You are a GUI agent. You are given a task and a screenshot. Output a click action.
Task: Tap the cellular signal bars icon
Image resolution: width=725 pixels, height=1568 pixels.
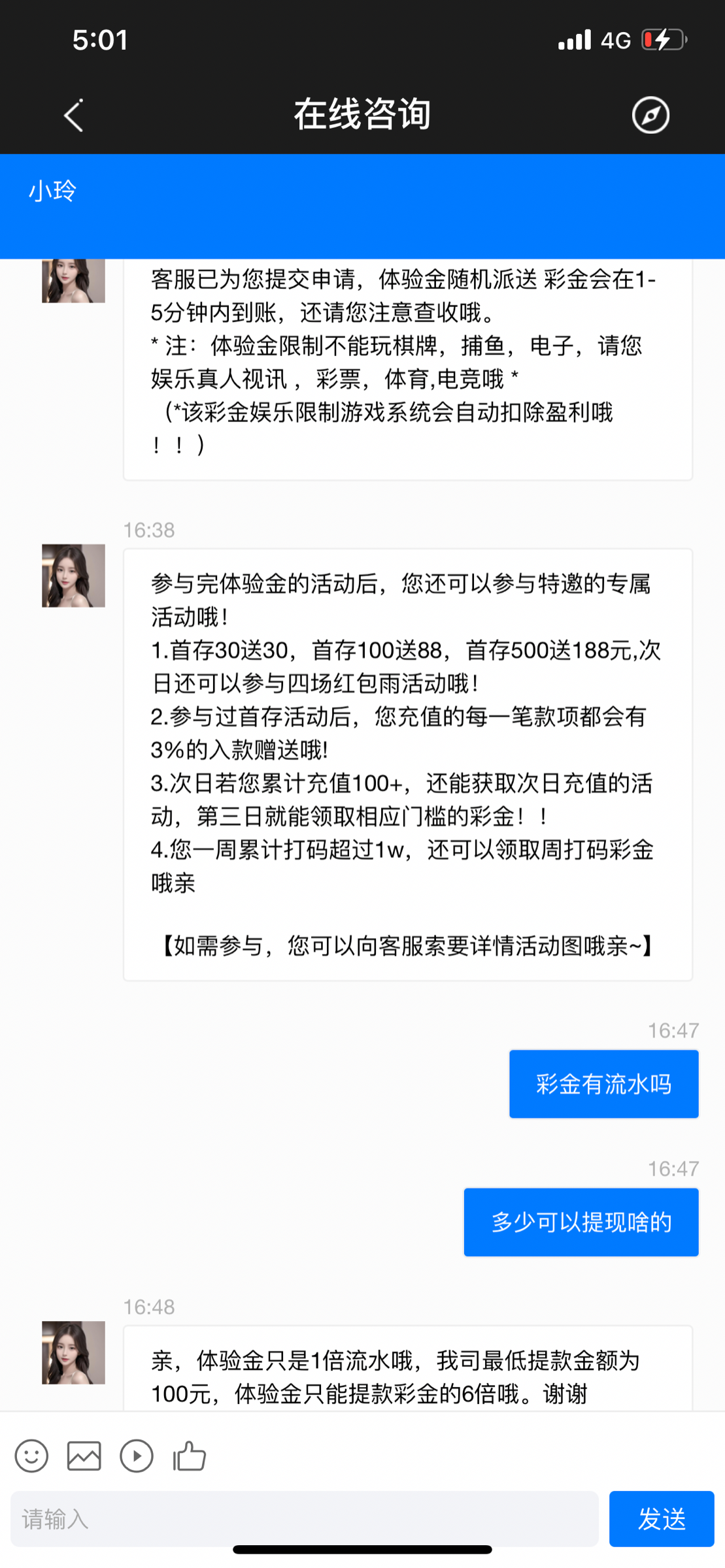click(x=574, y=39)
